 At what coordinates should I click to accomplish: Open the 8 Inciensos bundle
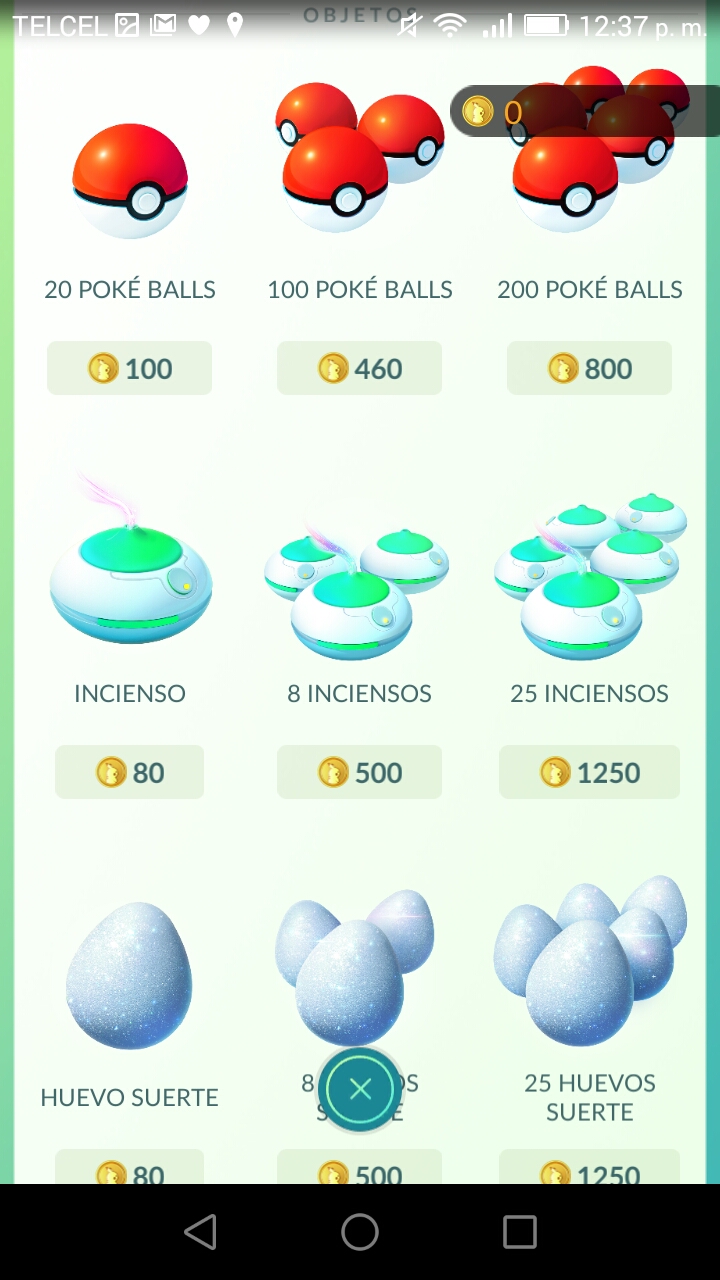(x=359, y=590)
